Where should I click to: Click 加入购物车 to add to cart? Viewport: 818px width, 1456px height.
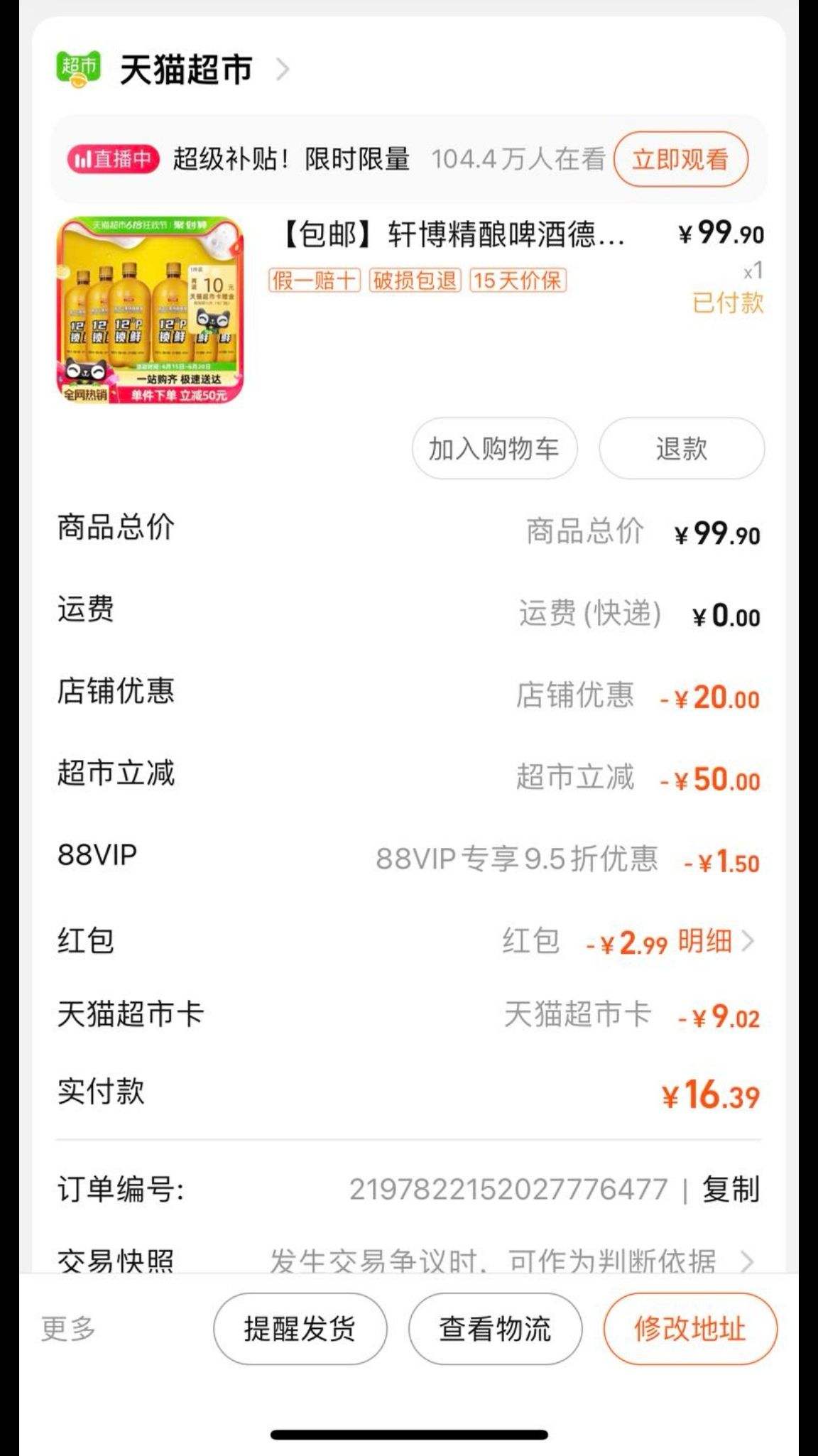tap(493, 448)
